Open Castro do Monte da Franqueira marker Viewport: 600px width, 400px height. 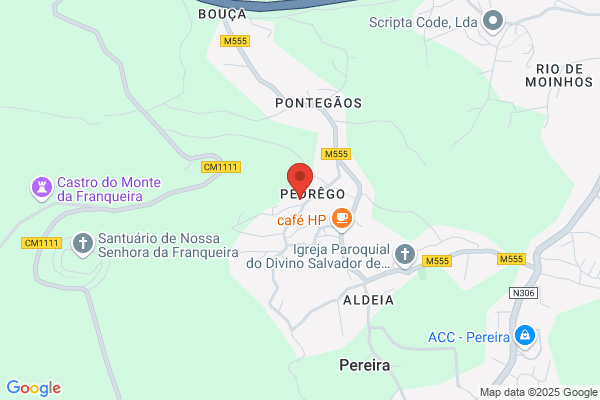pos(42,188)
